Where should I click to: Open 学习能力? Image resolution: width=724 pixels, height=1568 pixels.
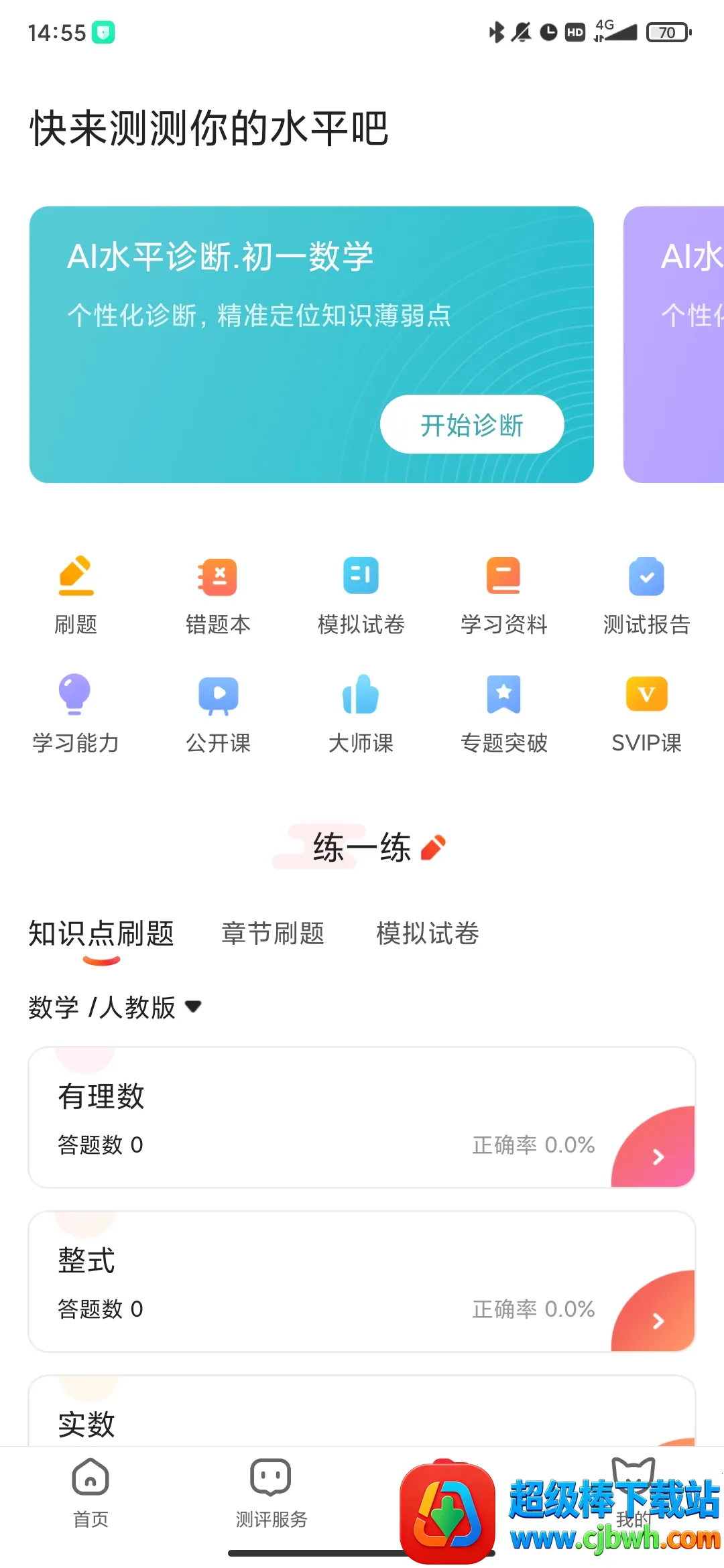(76, 713)
